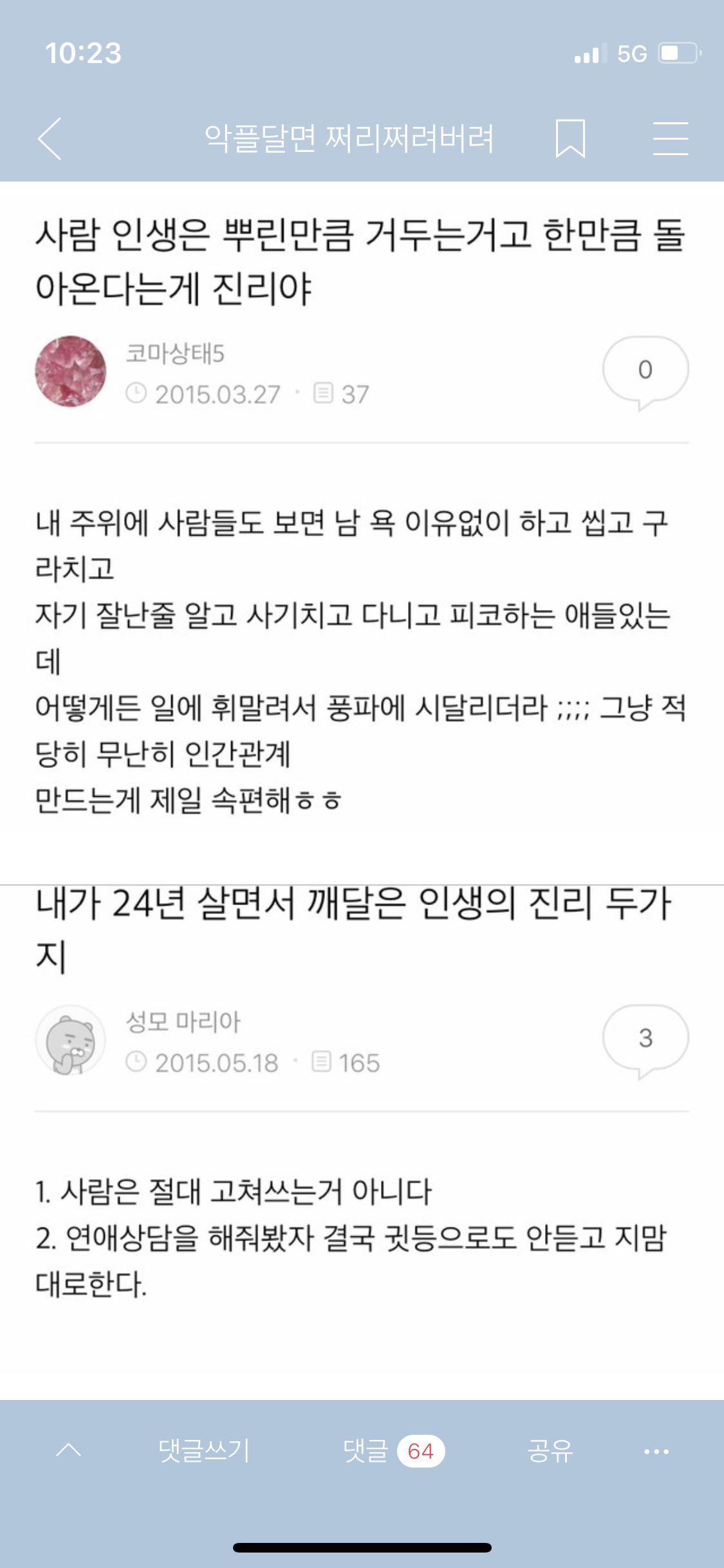View the 64 comments via 댓글
This screenshot has height=1568, width=724.
[x=393, y=1451]
